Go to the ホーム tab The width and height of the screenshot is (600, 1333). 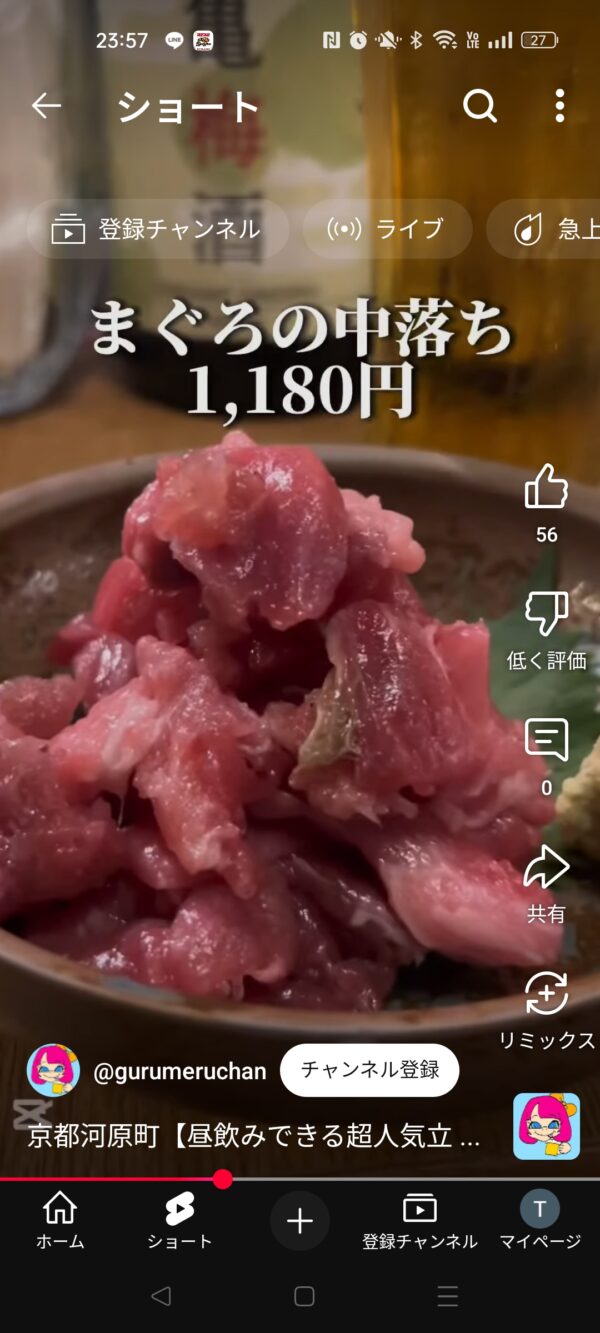[60, 1220]
